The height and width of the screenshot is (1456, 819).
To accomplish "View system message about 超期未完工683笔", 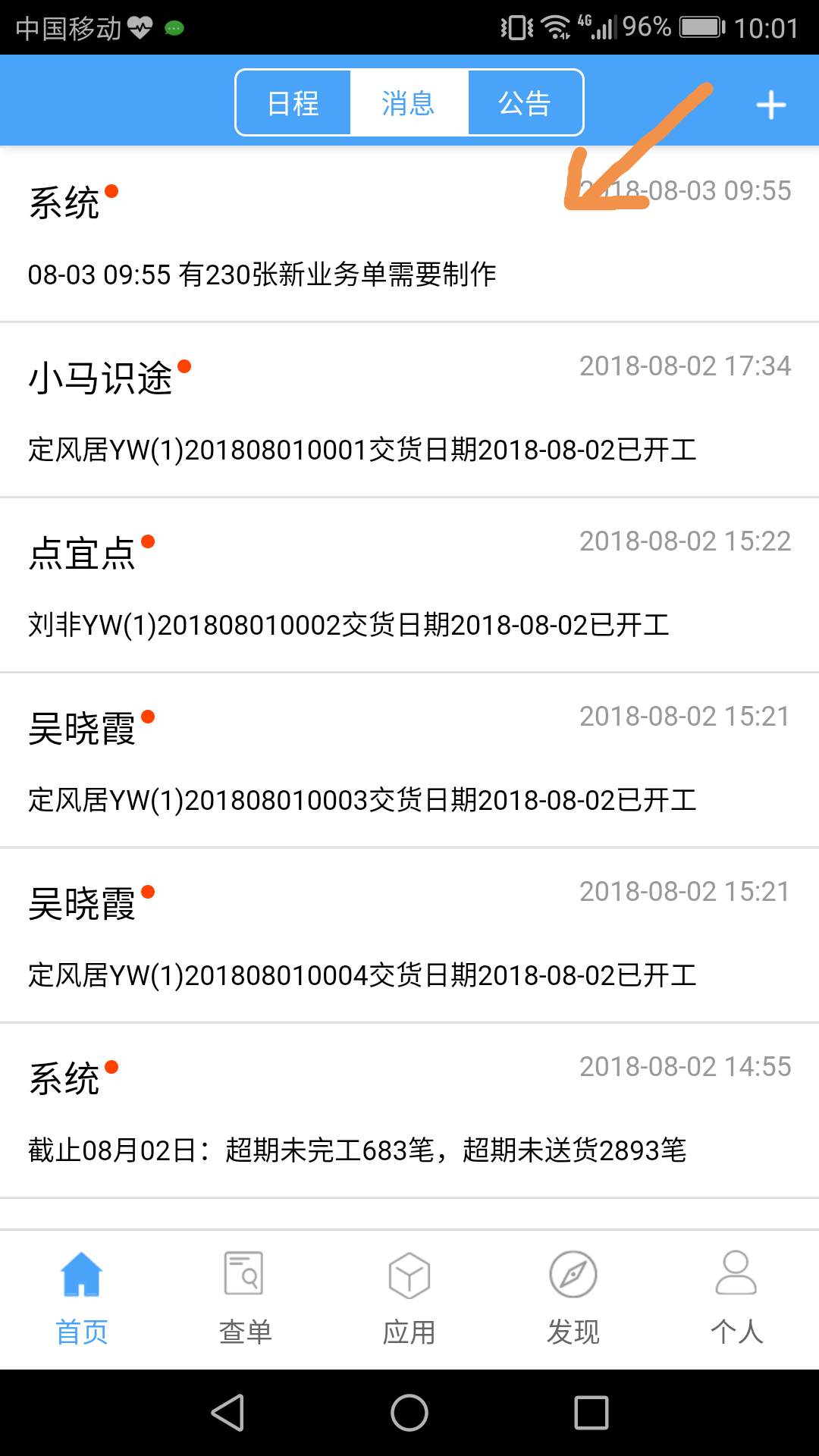I will [409, 1111].
